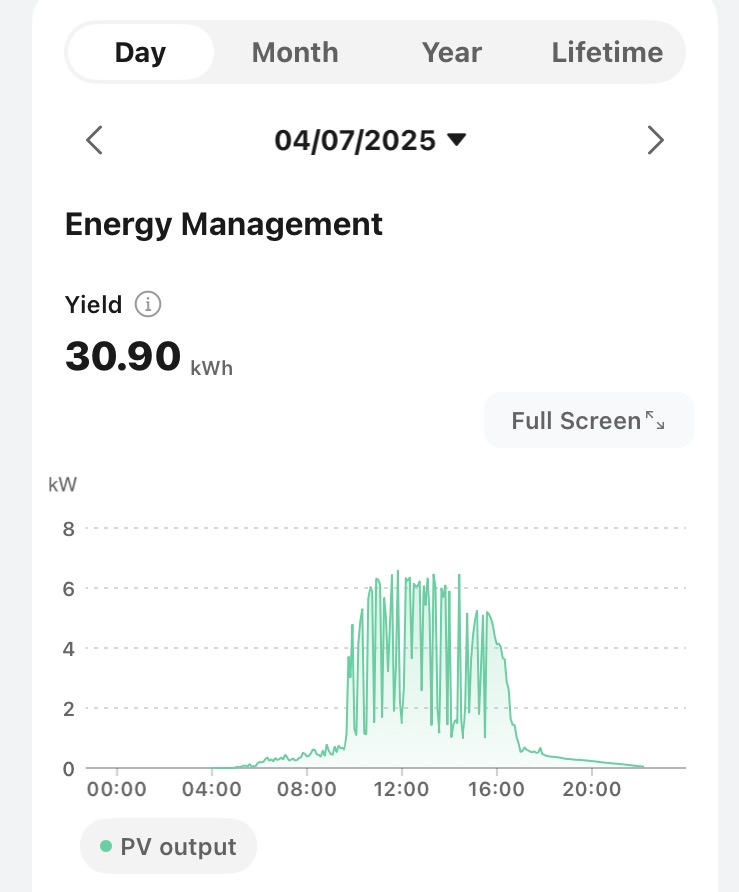Switch to the Day view

click(140, 52)
